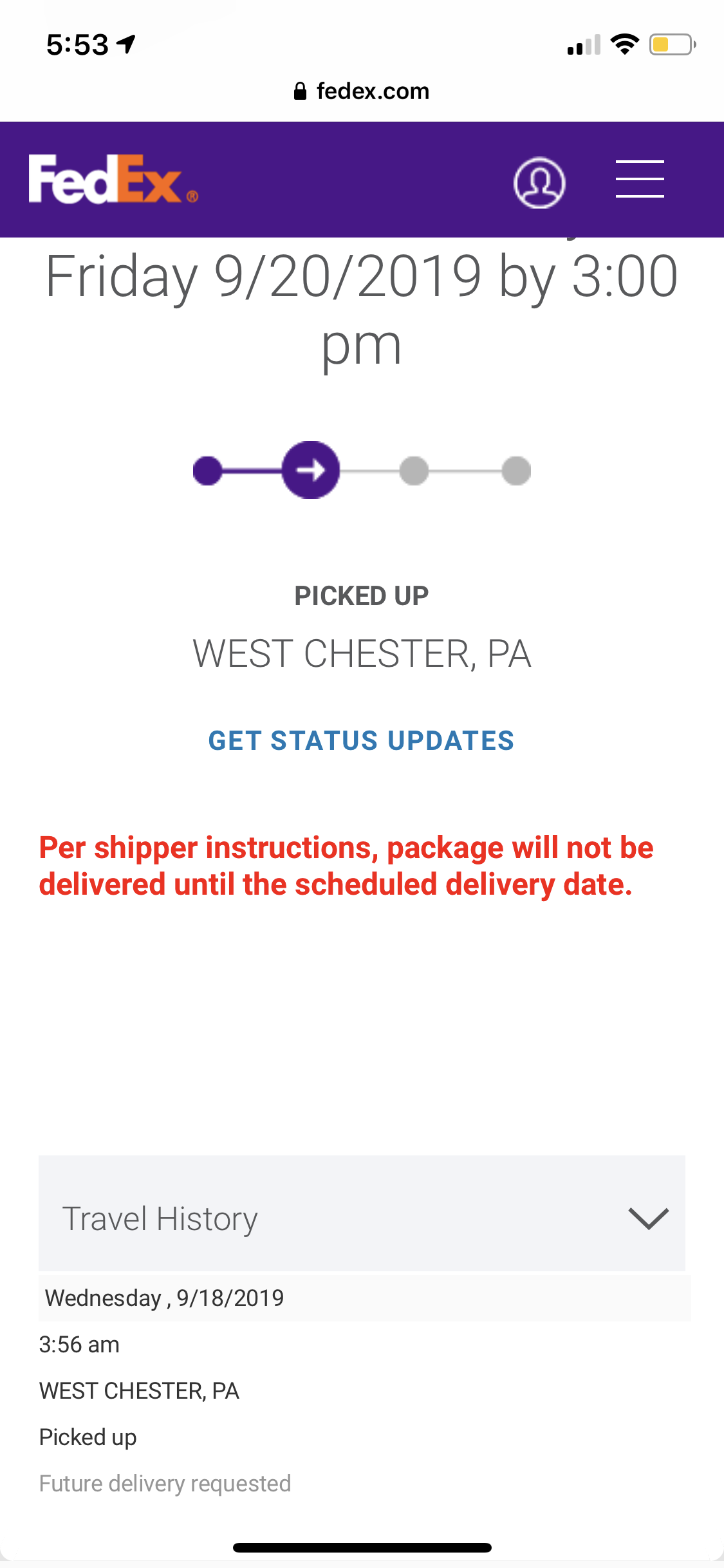Tap the FedEx logo to go home
This screenshot has height=1568, width=724.
click(x=113, y=180)
